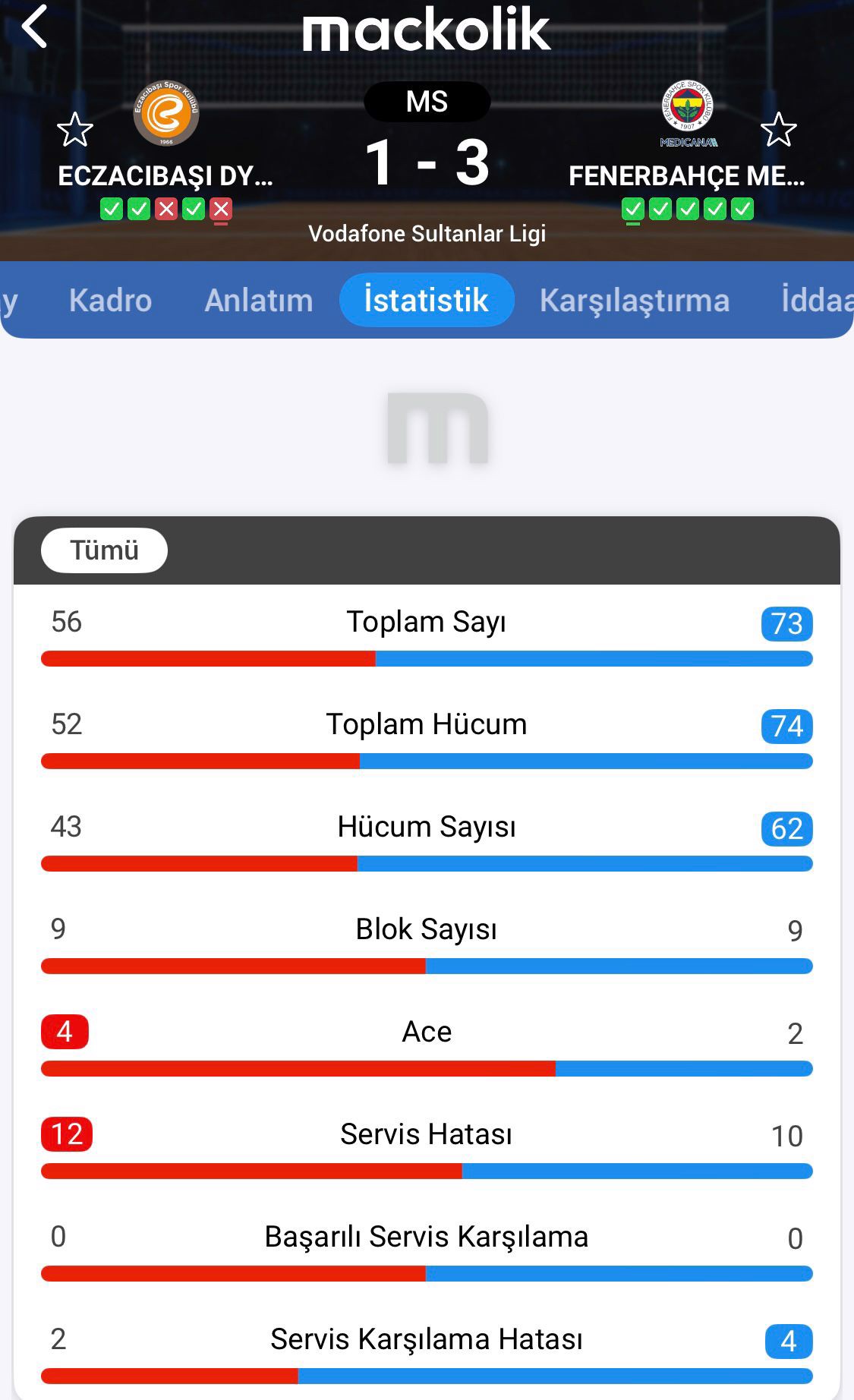Go back using the top-left arrow
The height and width of the screenshot is (1400, 854).
[35, 27]
